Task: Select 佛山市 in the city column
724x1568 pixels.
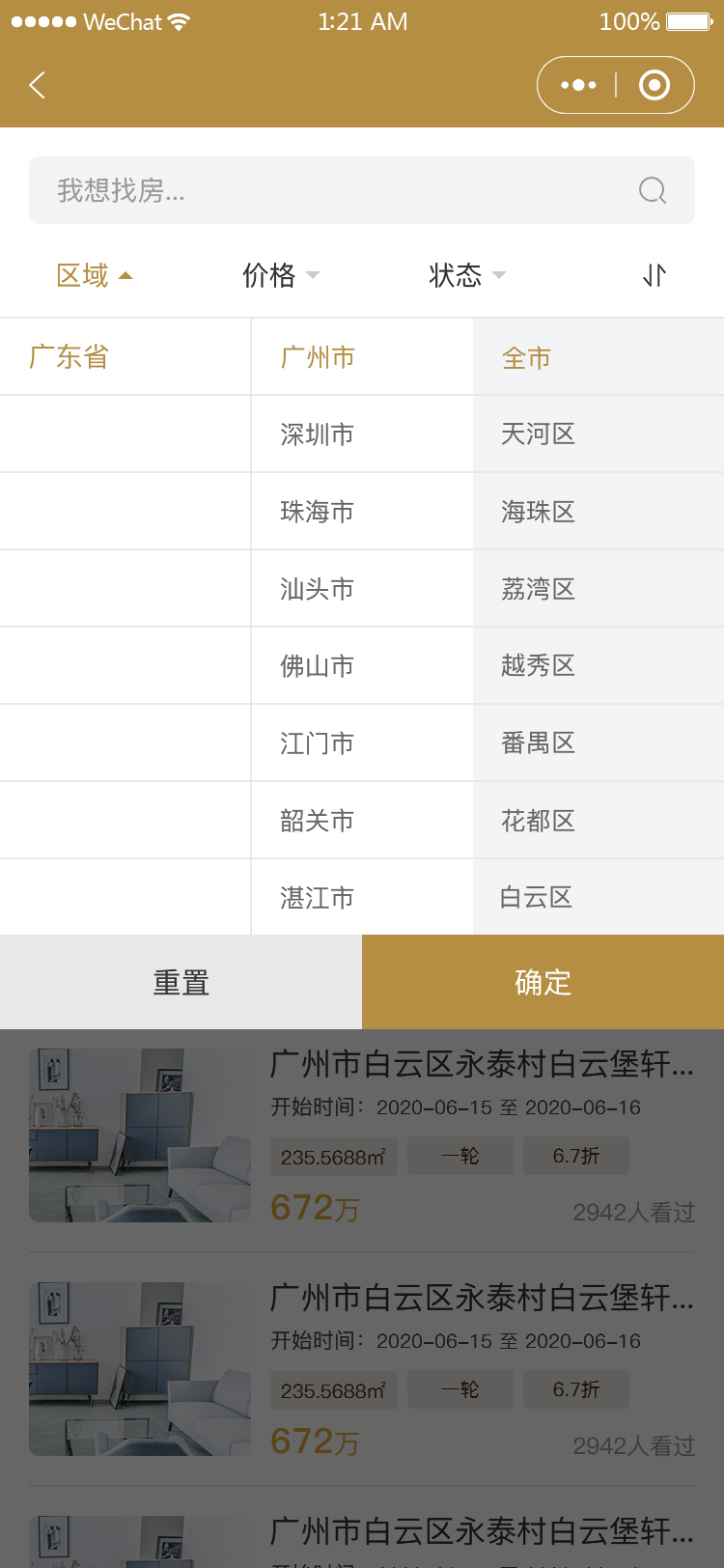Action: pyautogui.click(x=317, y=666)
